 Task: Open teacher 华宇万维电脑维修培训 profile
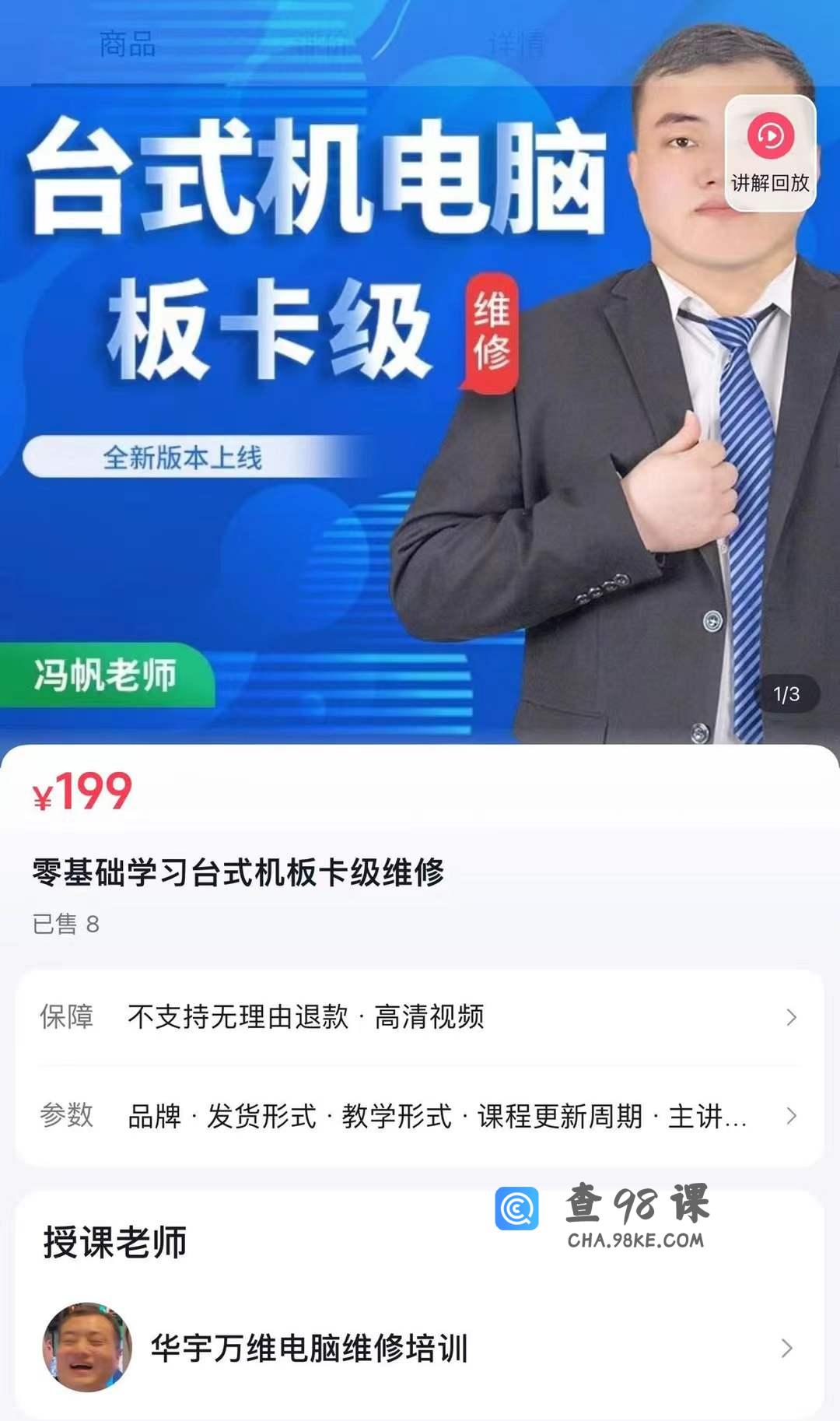(420, 1348)
